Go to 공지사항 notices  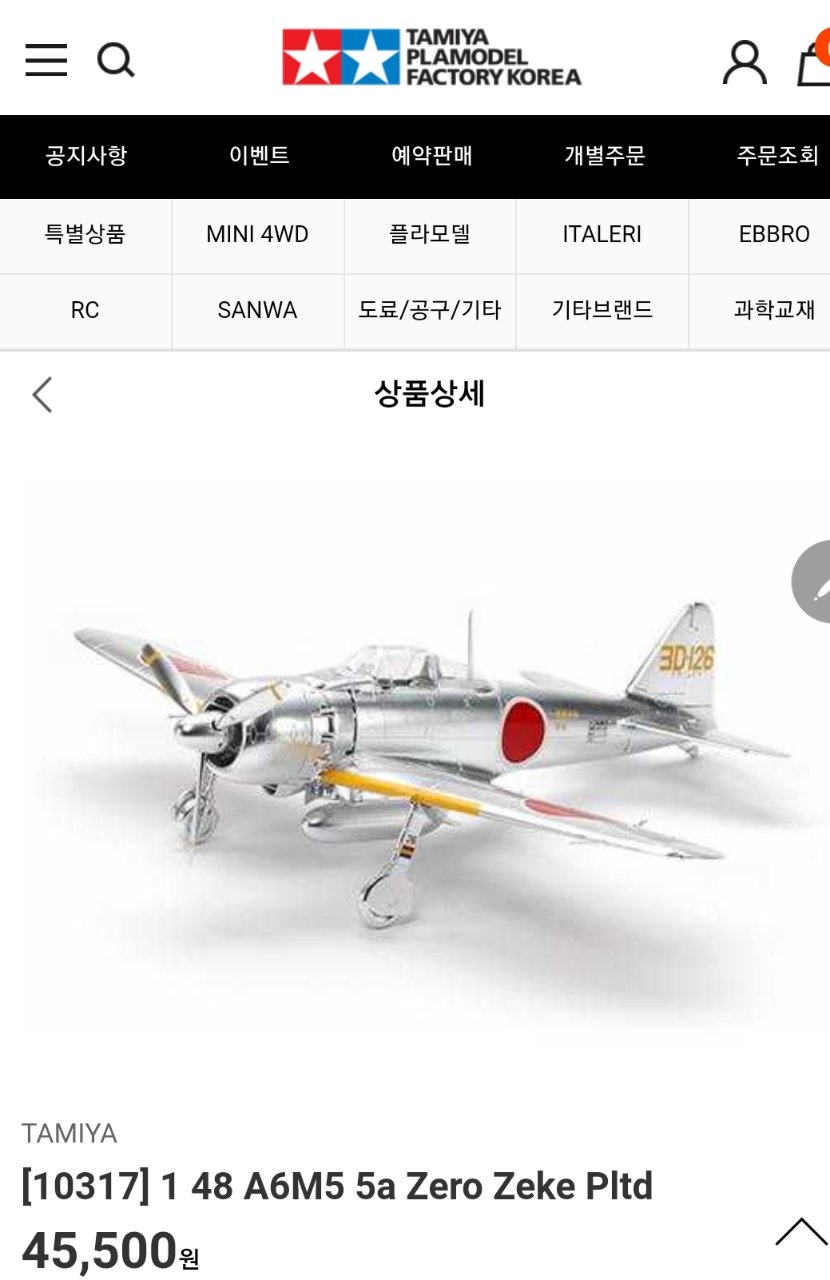pyautogui.click(x=86, y=156)
